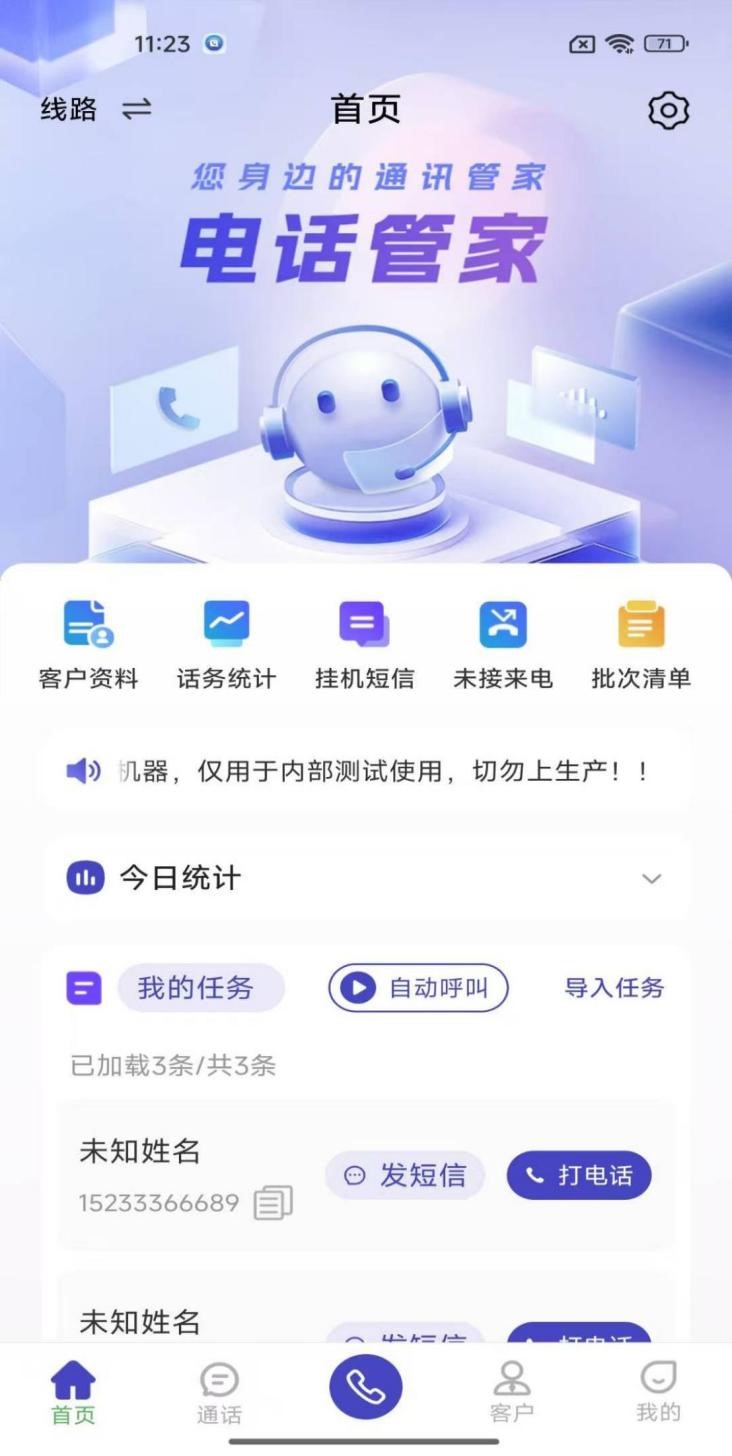Open settings gear icon
The image size is (732, 1456).
[668, 110]
